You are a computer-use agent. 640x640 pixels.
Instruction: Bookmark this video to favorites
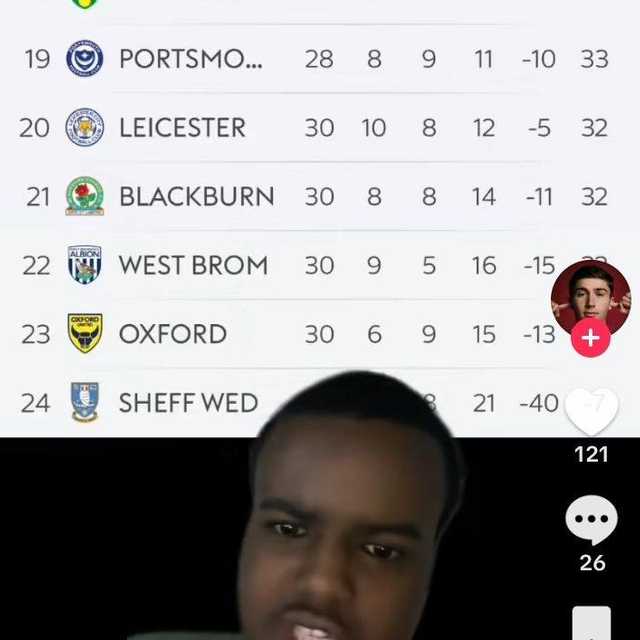pyautogui.click(x=591, y=622)
